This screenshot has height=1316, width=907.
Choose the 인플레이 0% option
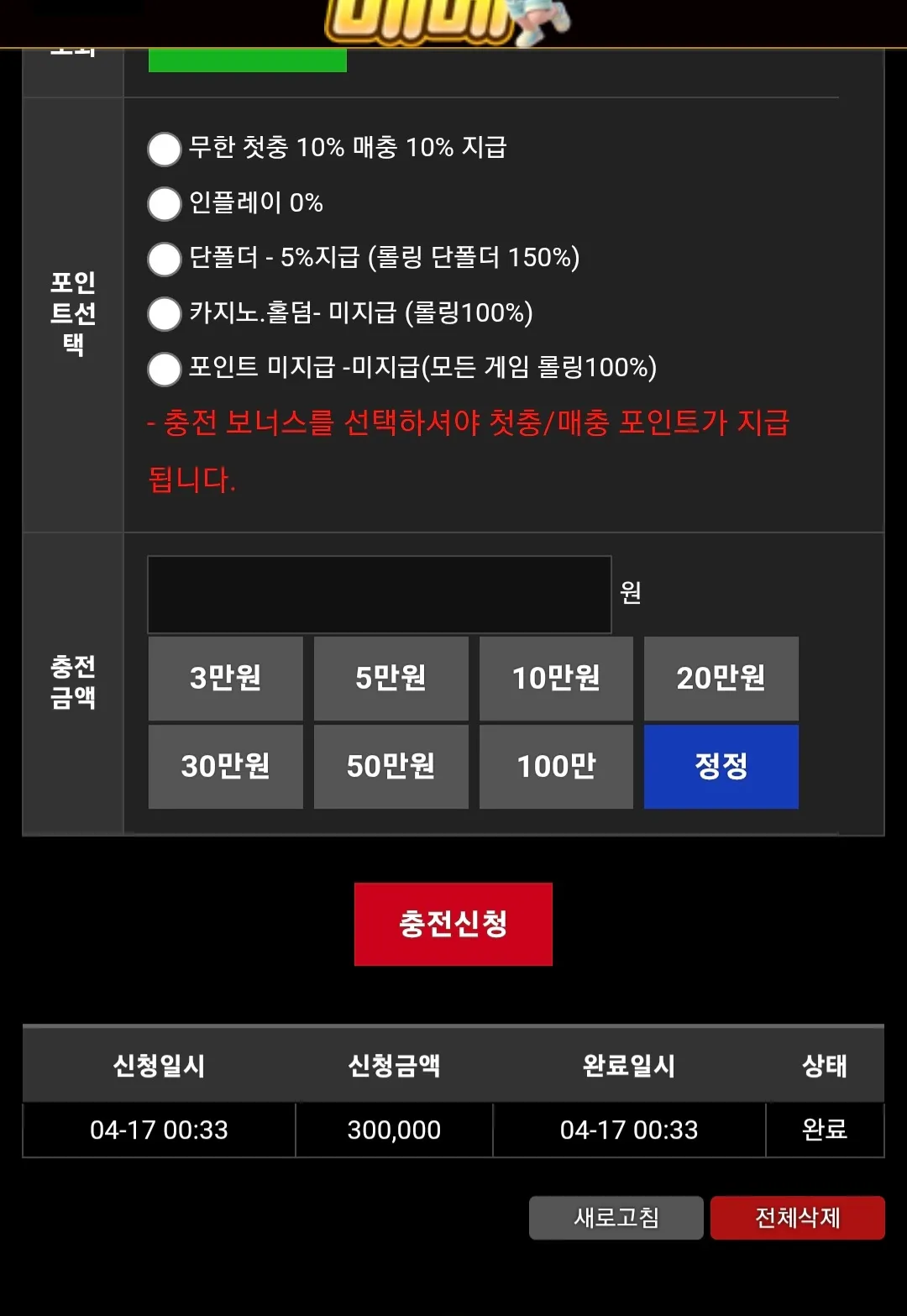165,204
